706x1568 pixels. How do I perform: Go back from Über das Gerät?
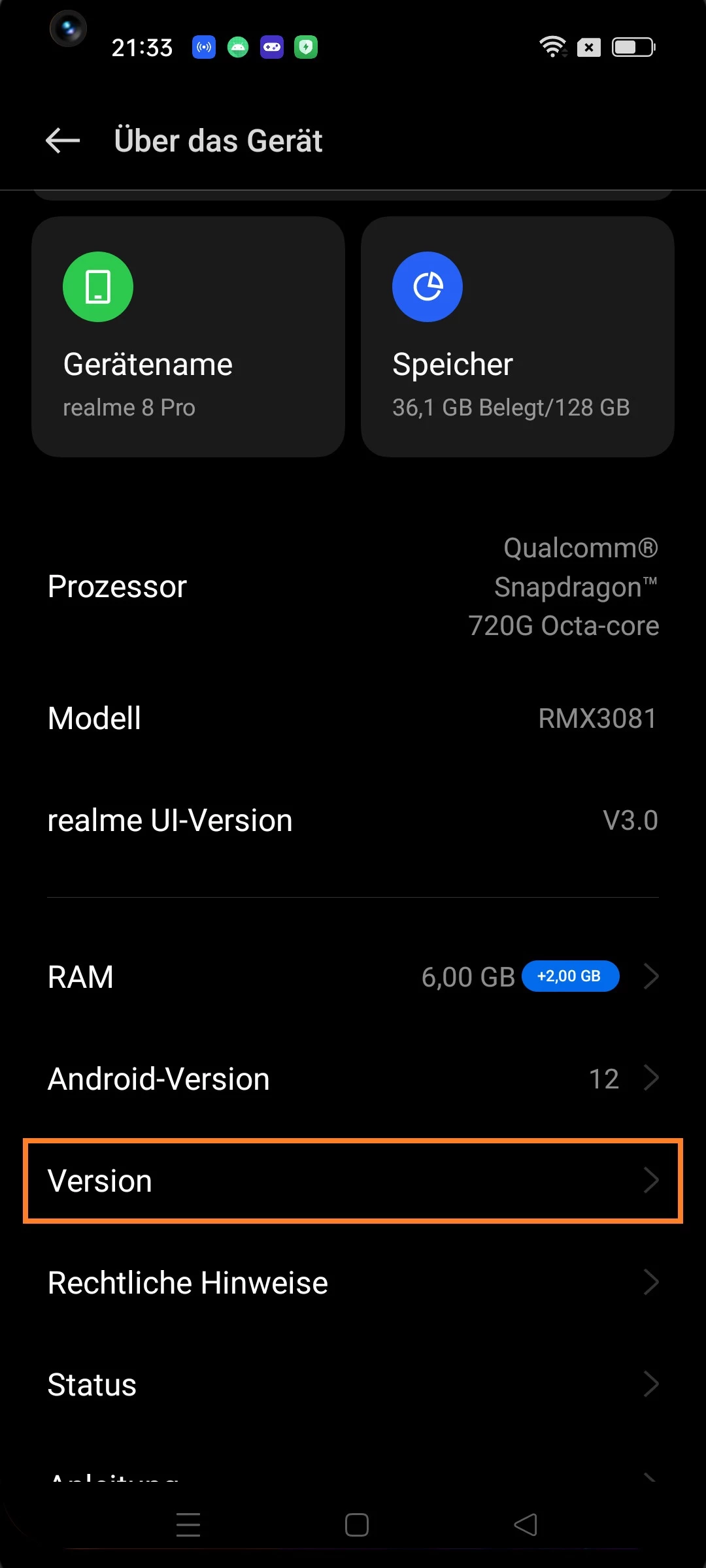pyautogui.click(x=63, y=140)
